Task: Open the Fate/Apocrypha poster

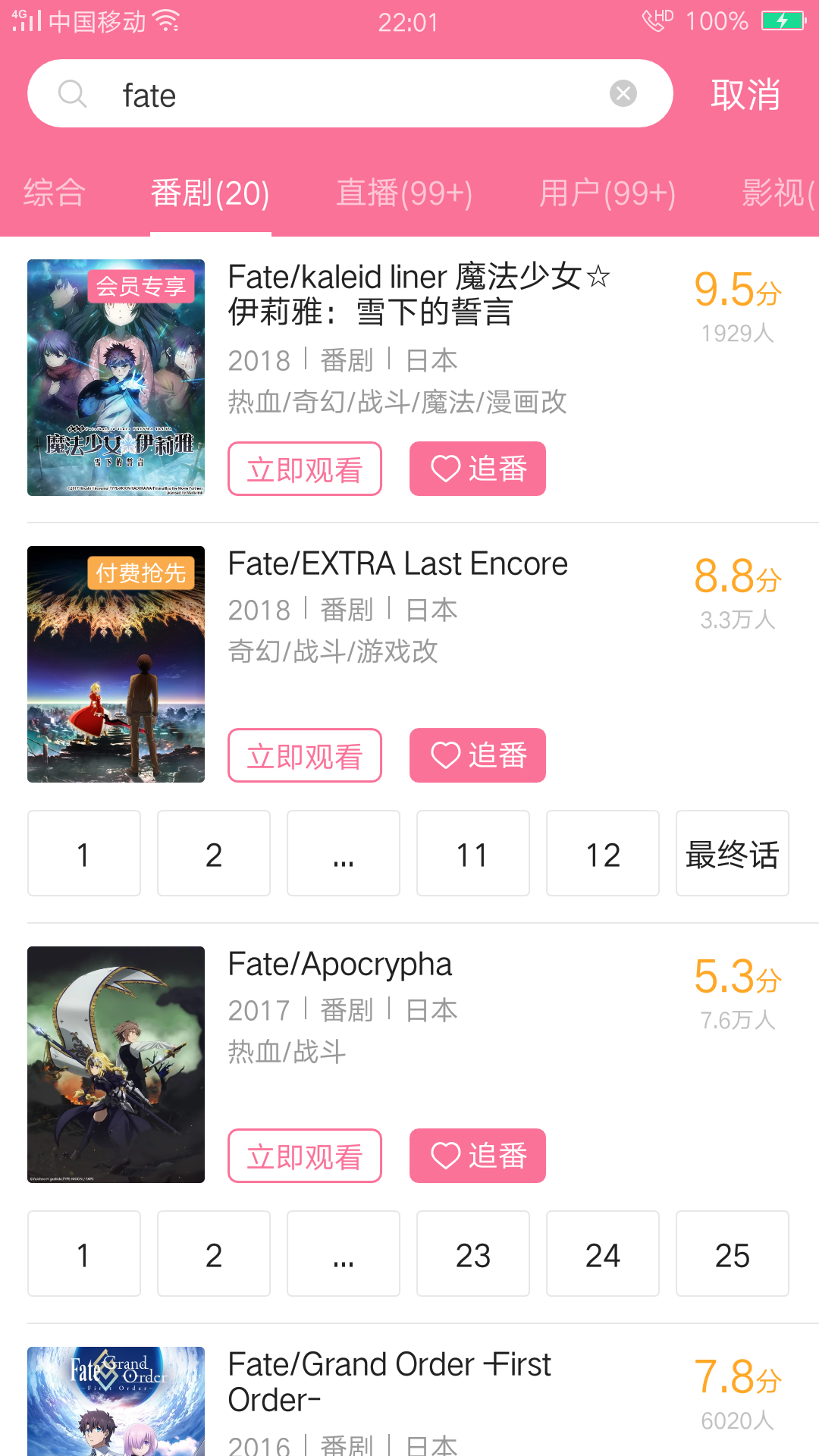Action: coord(116,1064)
